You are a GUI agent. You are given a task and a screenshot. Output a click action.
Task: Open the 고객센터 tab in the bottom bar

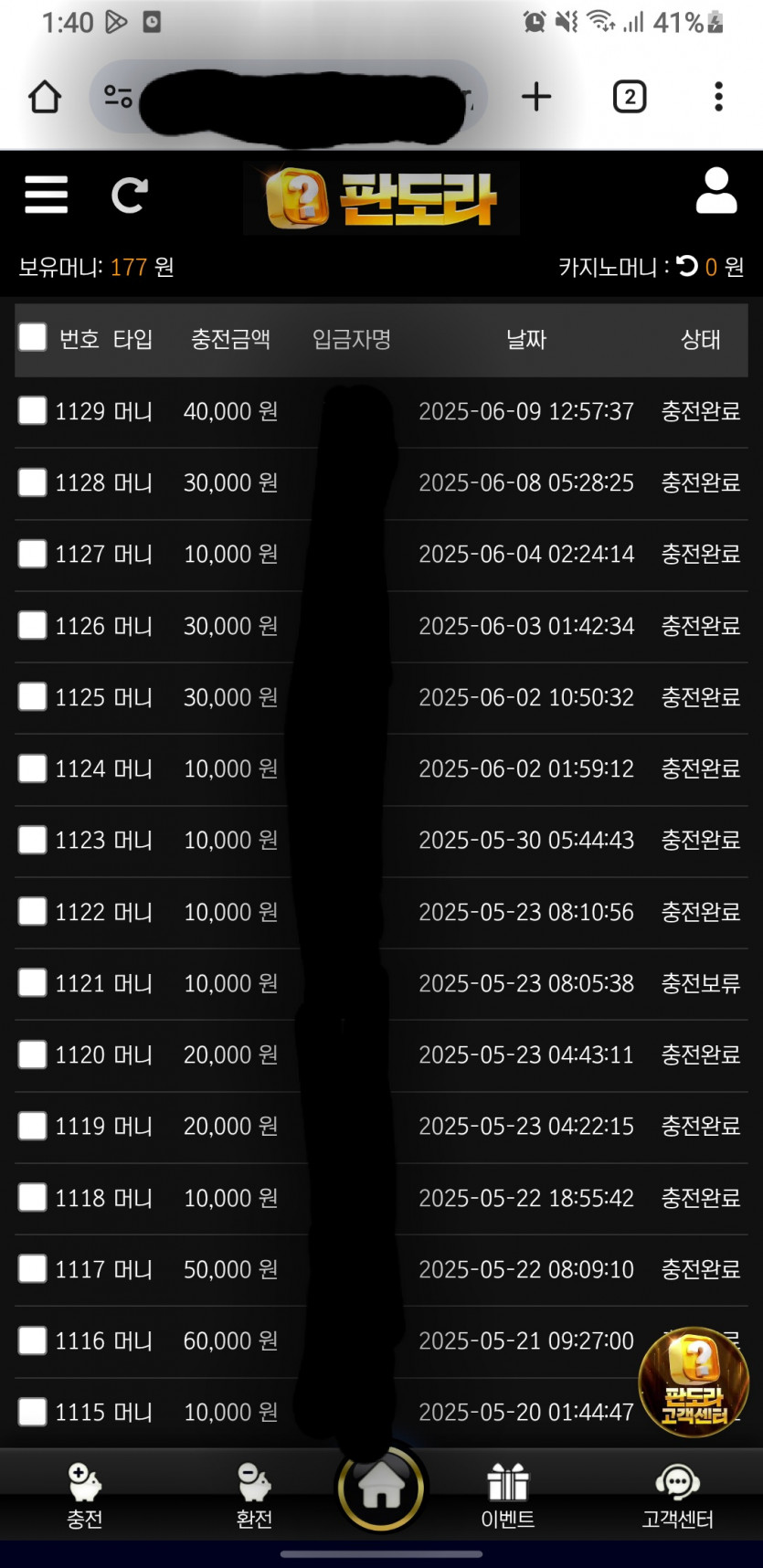677,1496
